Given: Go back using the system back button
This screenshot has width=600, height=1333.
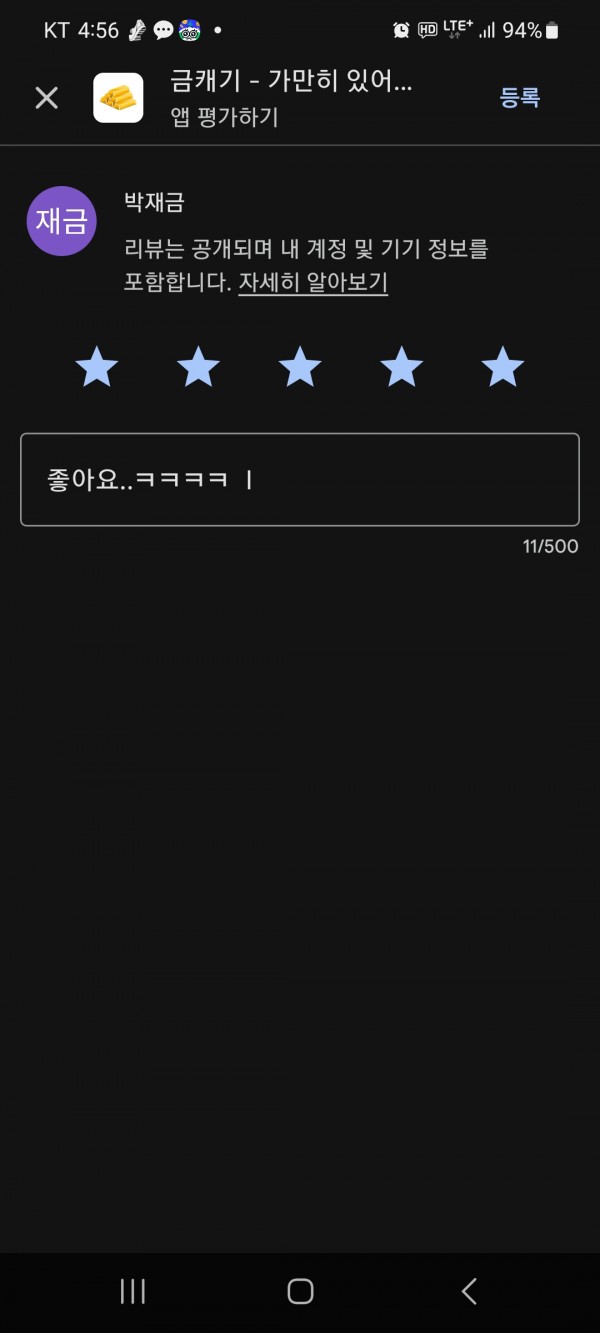Looking at the screenshot, I should (469, 1291).
